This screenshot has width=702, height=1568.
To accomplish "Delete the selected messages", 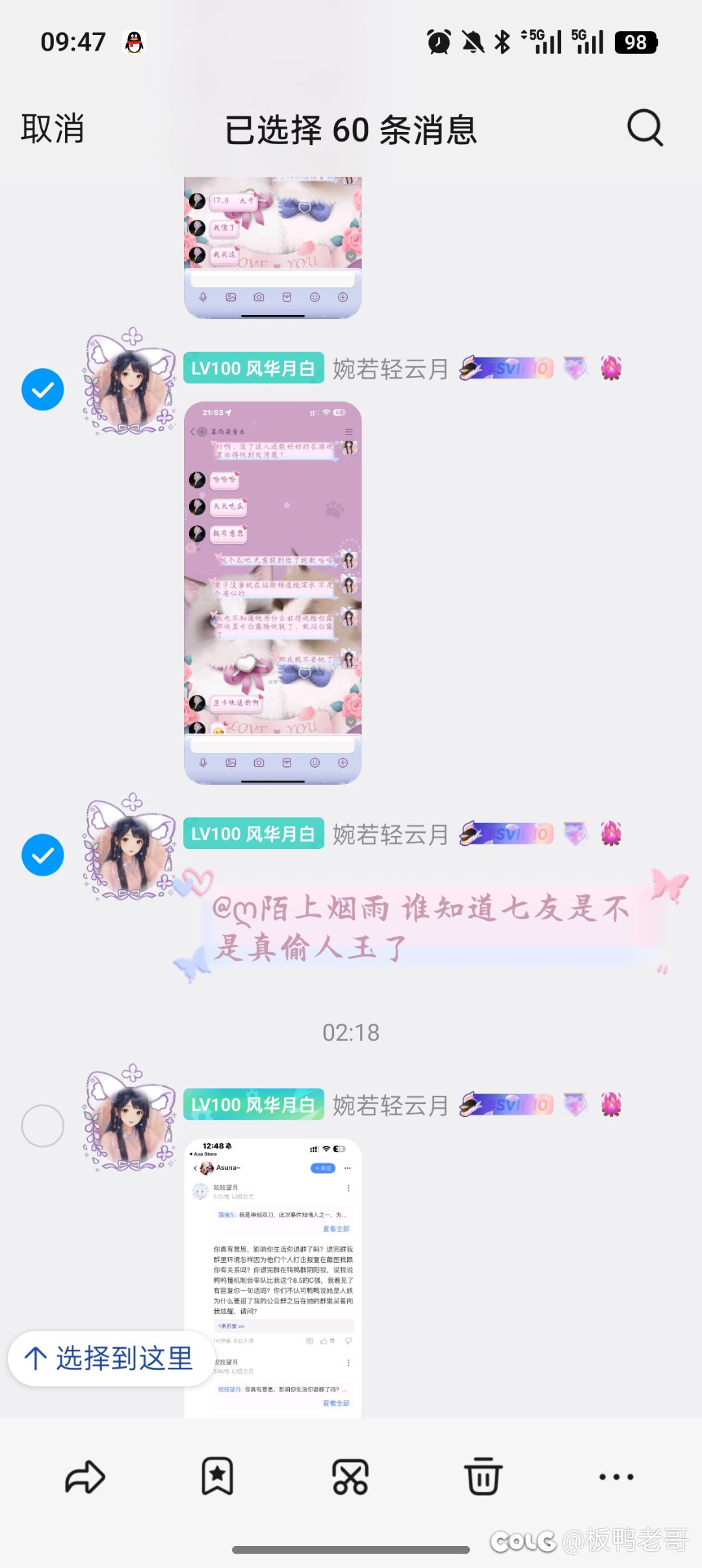I will pos(483,1477).
